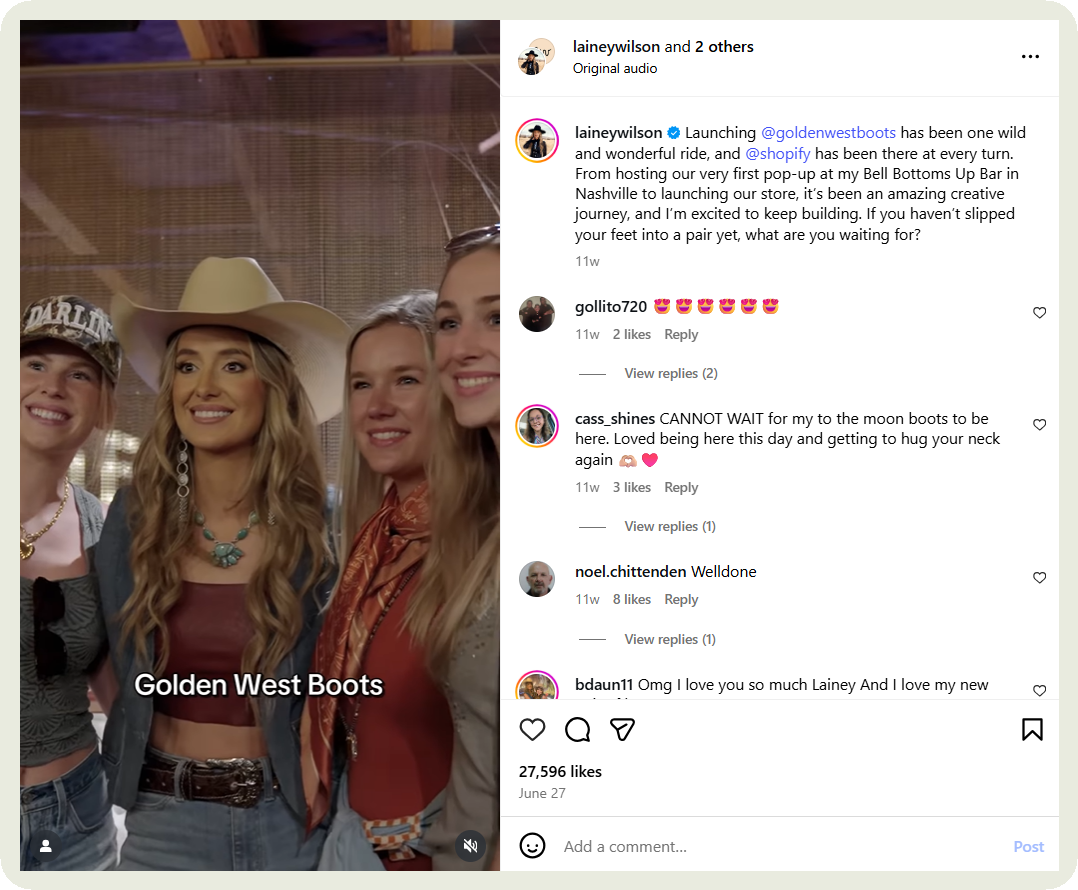Like cass_shines' comment
Image resolution: width=1078 pixels, height=890 pixels.
1039,425
